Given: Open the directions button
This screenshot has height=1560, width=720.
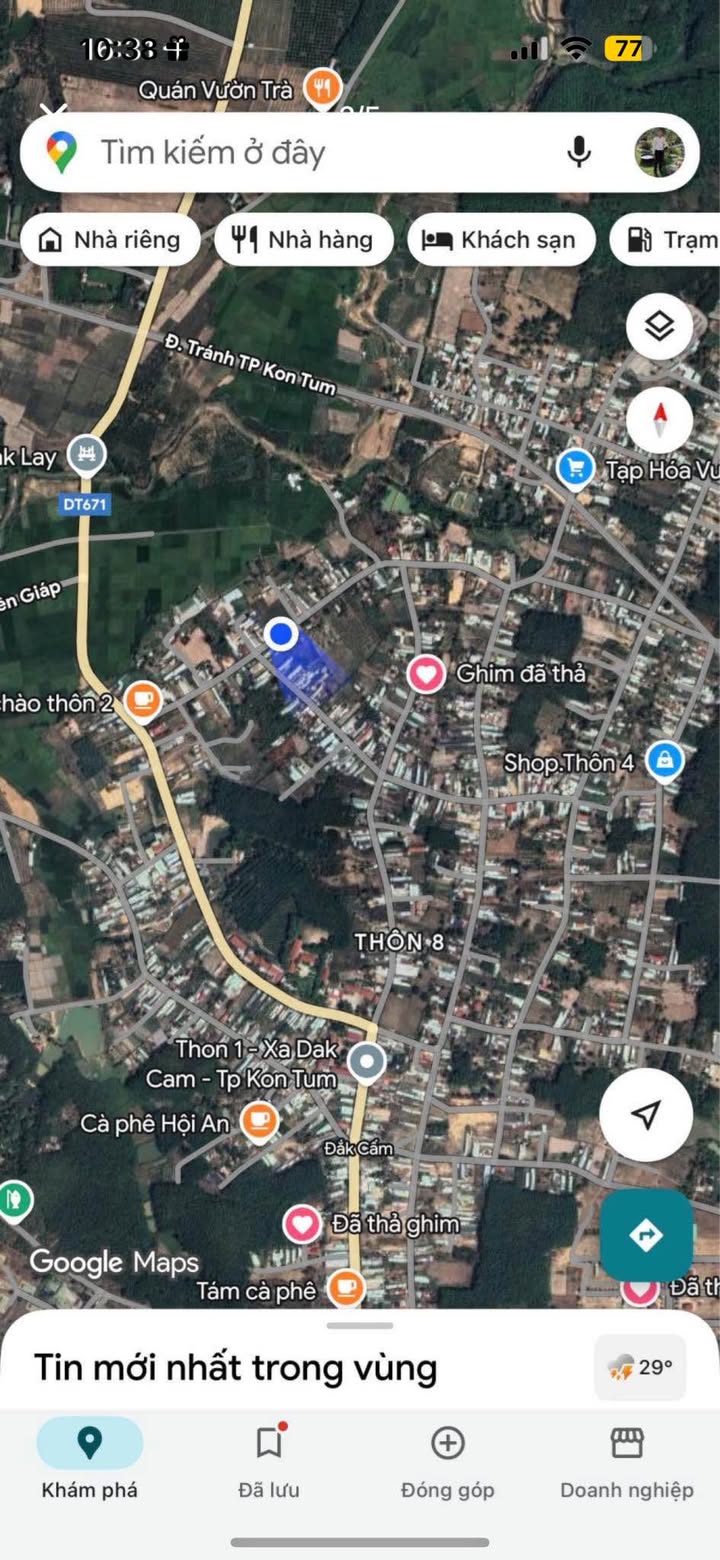Looking at the screenshot, I should point(646,1235).
